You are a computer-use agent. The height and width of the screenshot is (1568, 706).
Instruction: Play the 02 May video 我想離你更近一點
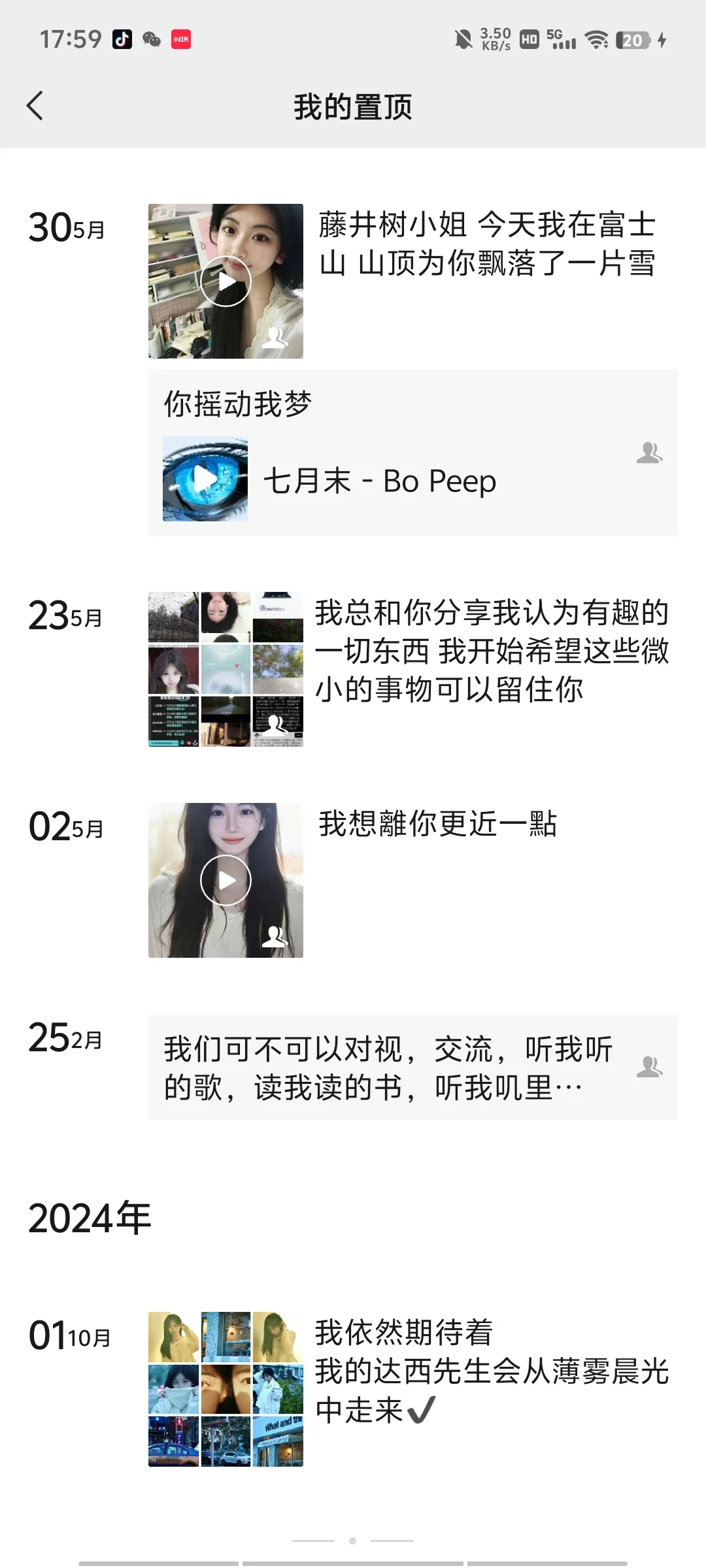(226, 880)
